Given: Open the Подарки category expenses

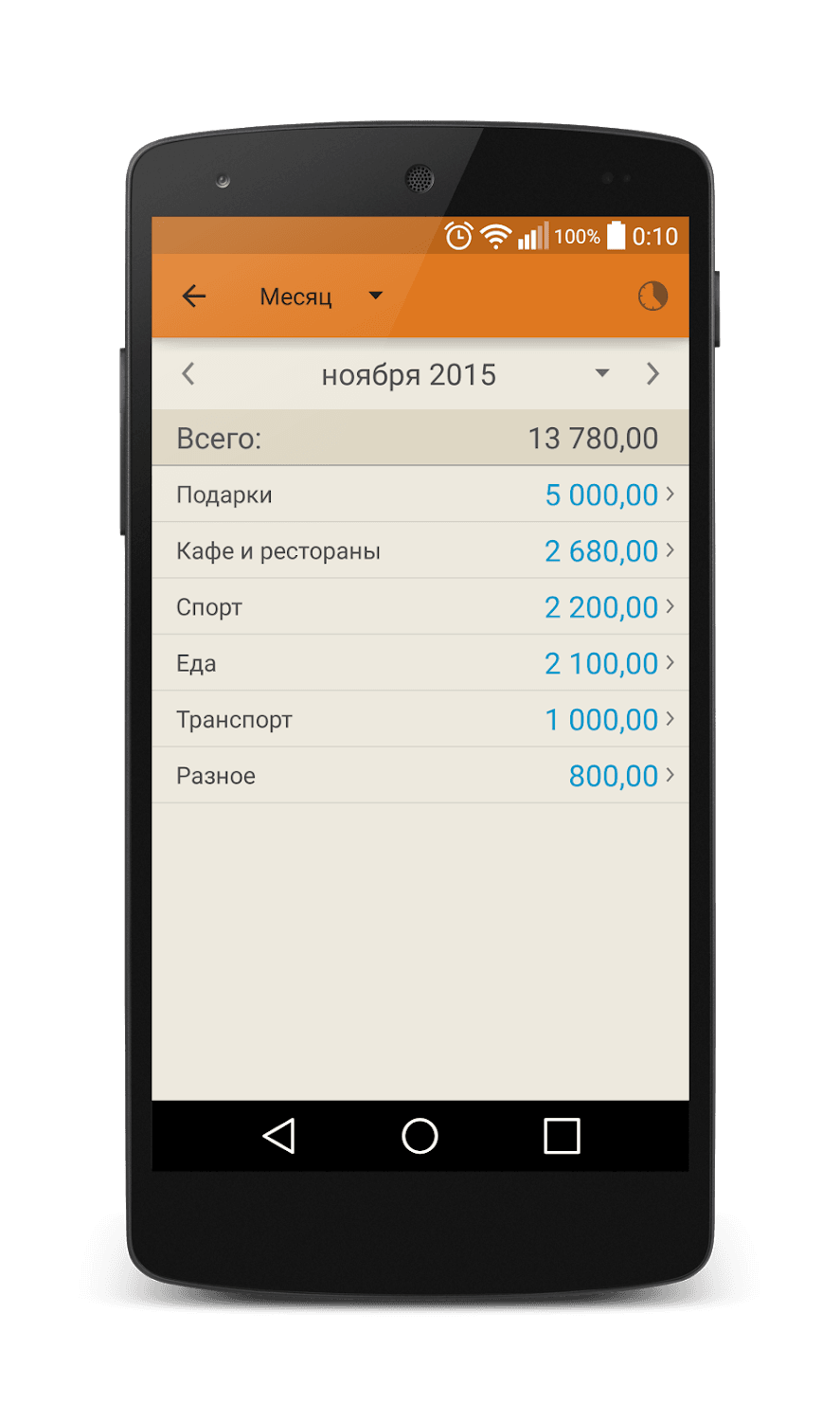Looking at the screenshot, I should pos(420,495).
